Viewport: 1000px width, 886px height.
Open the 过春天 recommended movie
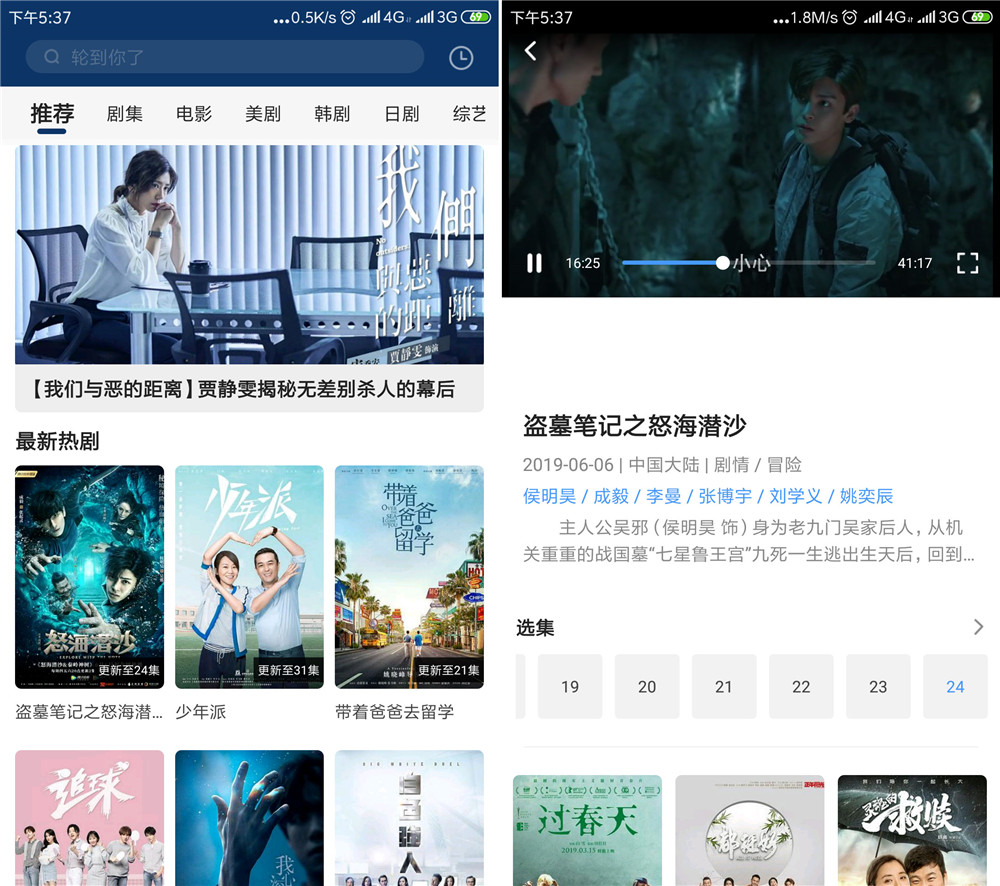point(588,829)
